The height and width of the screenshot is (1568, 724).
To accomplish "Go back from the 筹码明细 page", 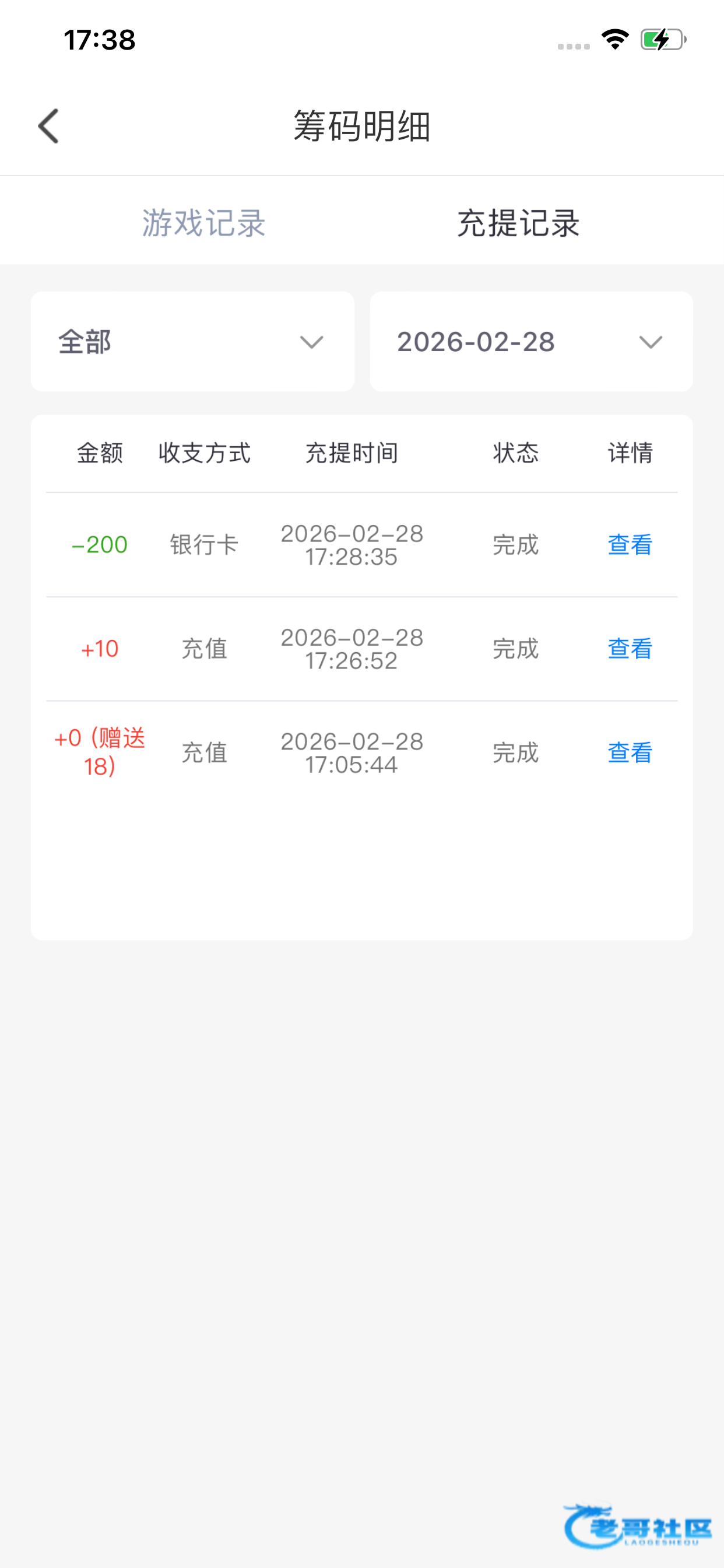I will tap(48, 126).
